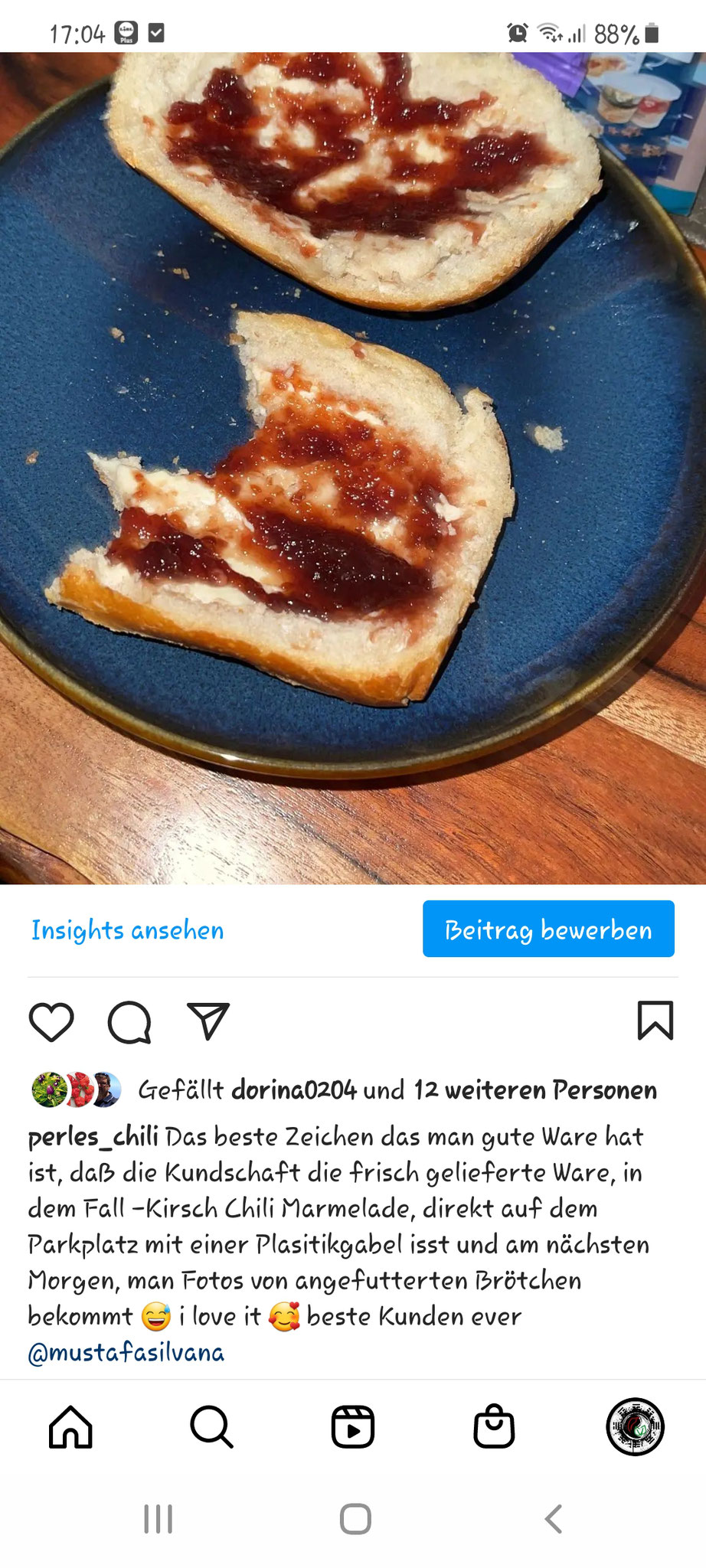Image resolution: width=706 pixels, height=1568 pixels.
Task: Switch to the Search tab
Action: pos(211,1427)
